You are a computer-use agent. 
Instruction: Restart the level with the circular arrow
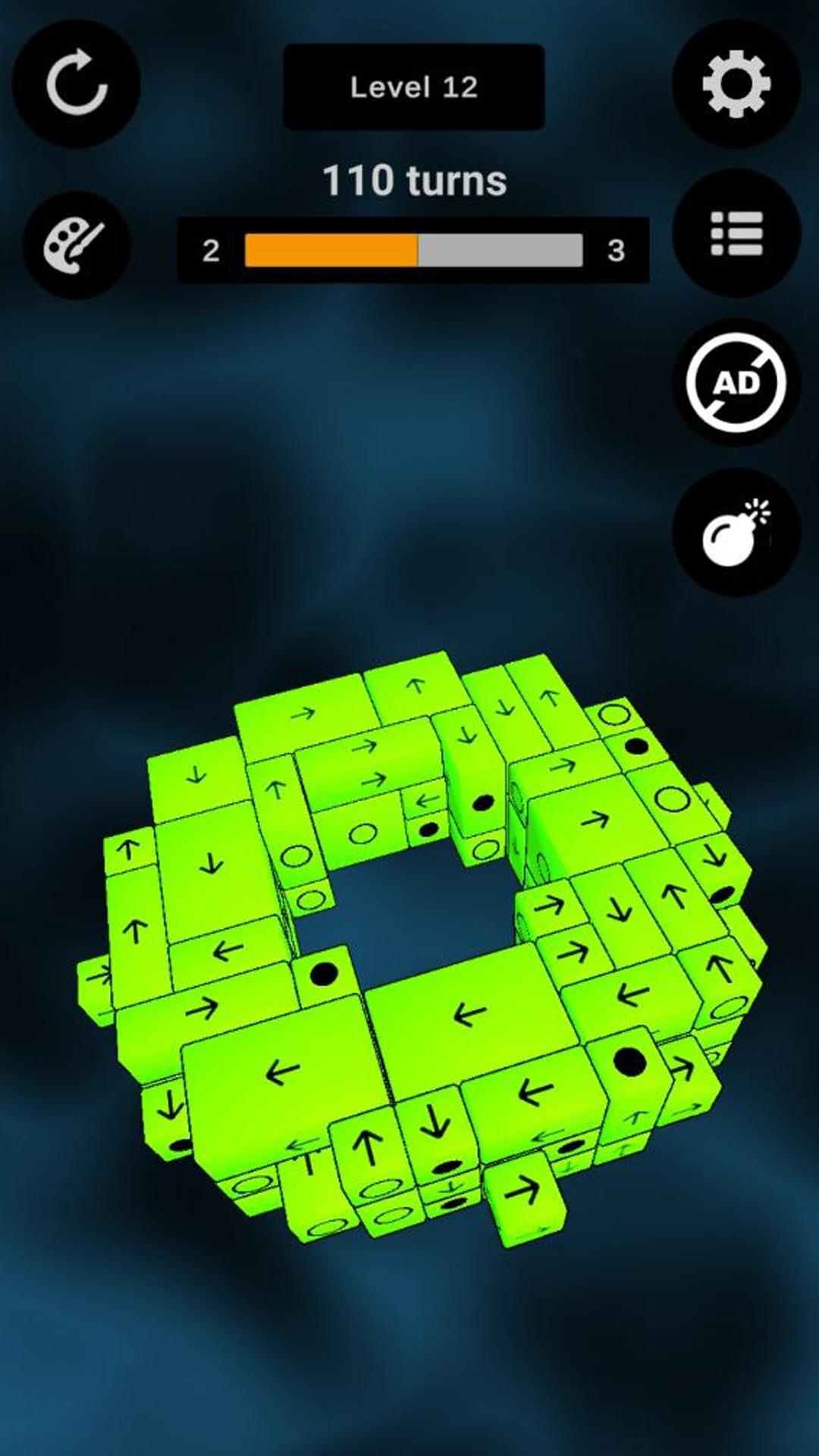tap(77, 83)
